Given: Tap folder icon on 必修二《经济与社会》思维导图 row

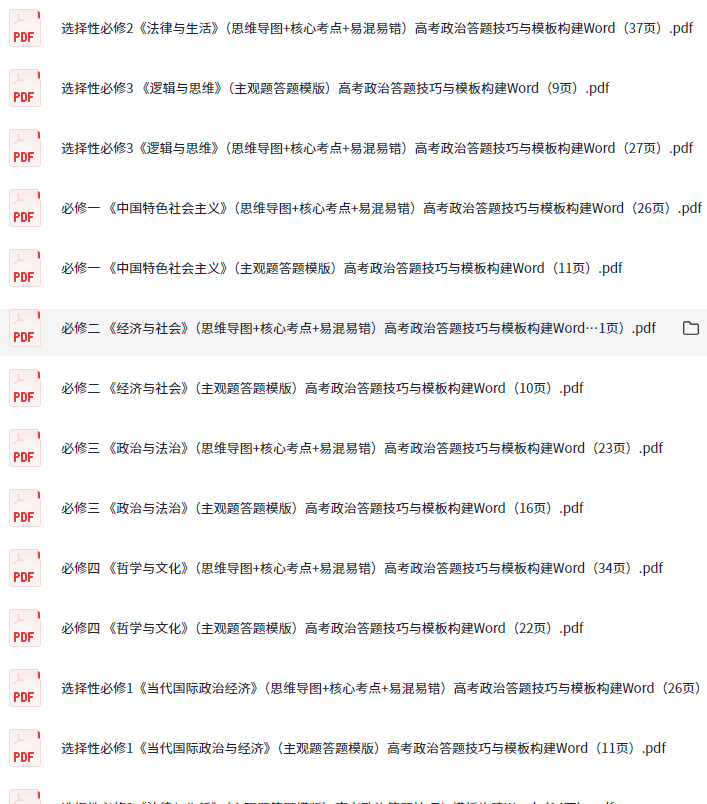Looking at the screenshot, I should point(690,328).
